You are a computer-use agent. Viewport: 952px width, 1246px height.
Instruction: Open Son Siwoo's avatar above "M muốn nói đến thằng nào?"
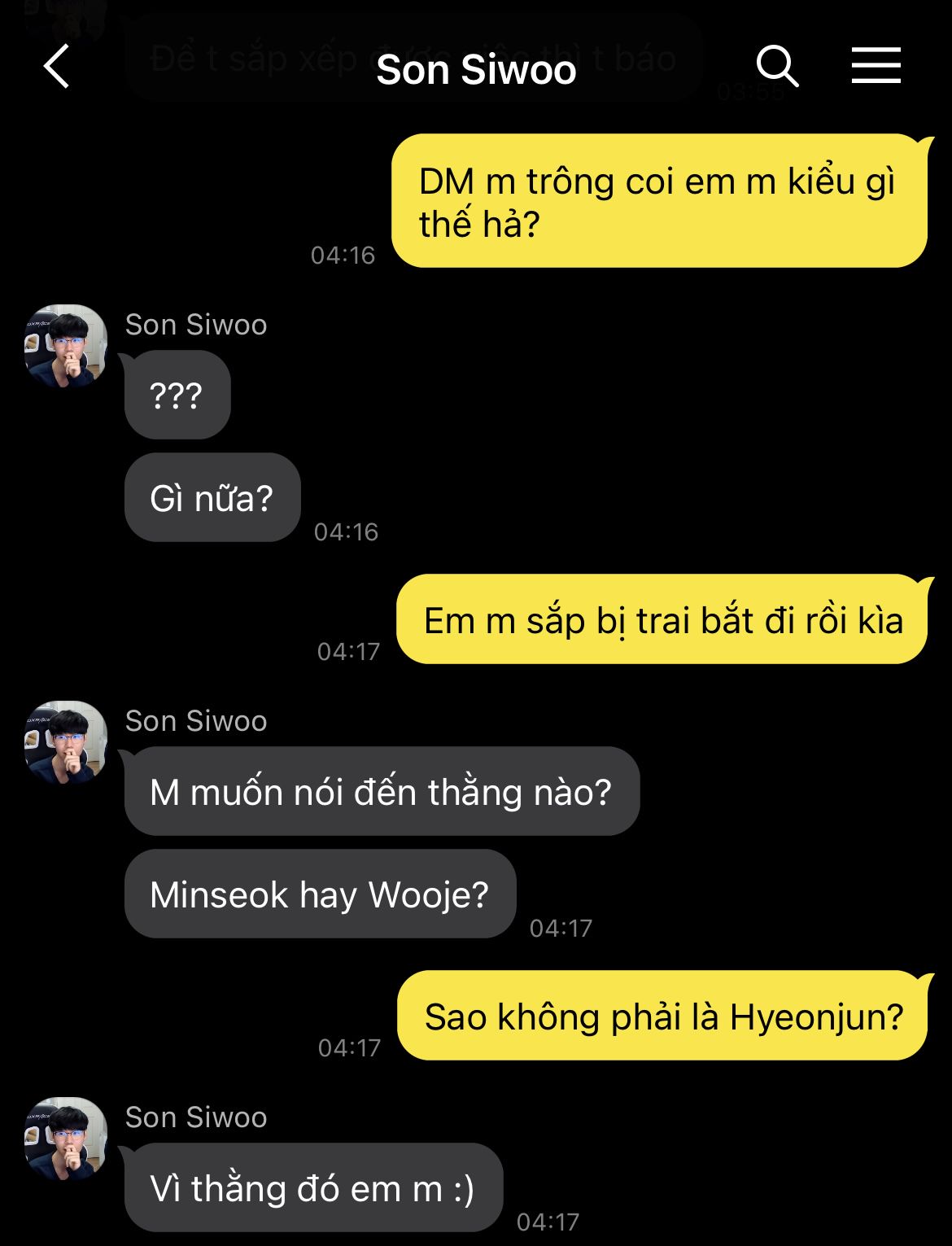66,742
